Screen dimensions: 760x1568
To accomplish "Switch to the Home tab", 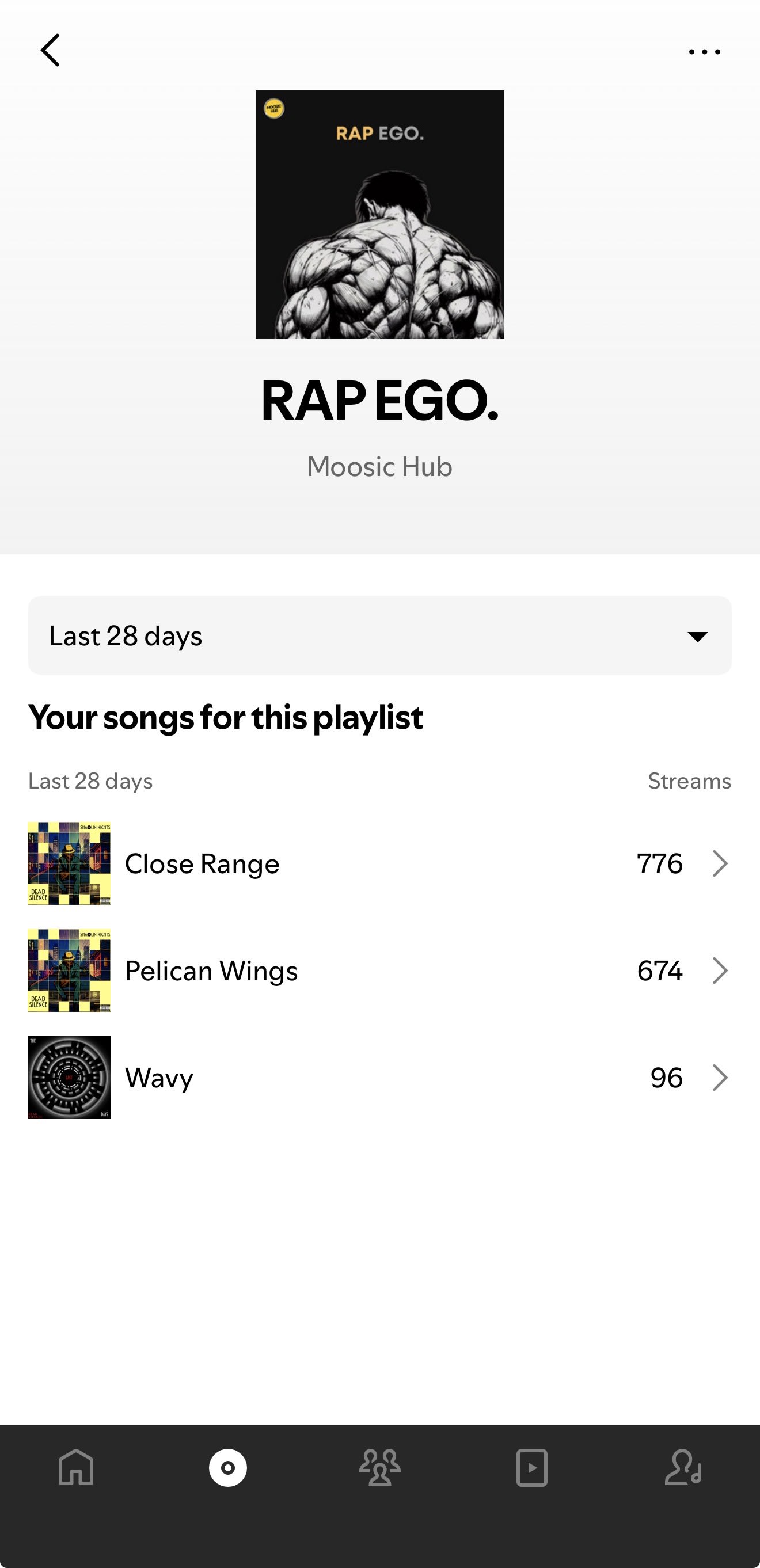I will [76, 1468].
